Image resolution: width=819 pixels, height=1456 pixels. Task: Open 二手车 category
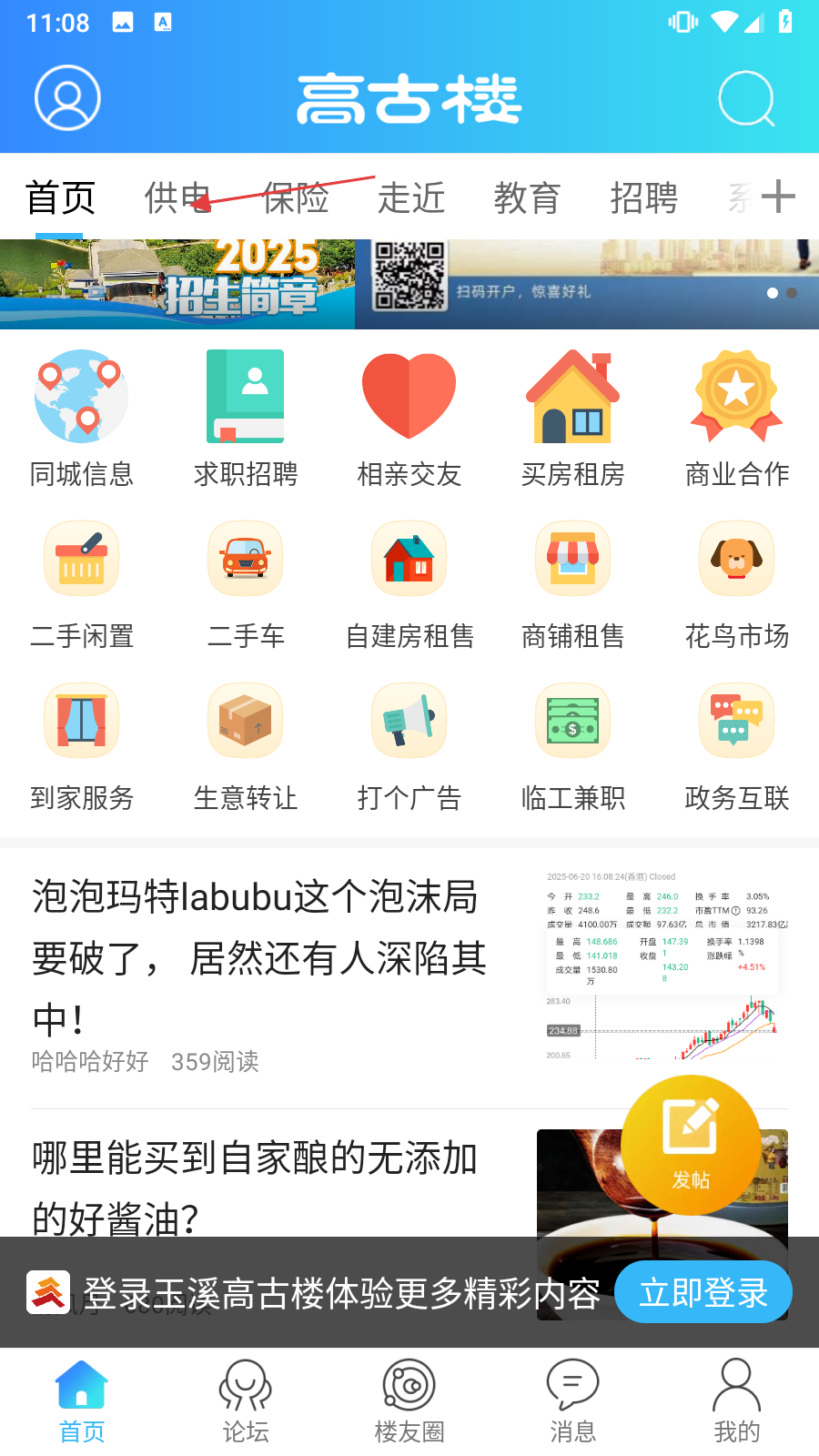[x=246, y=583]
